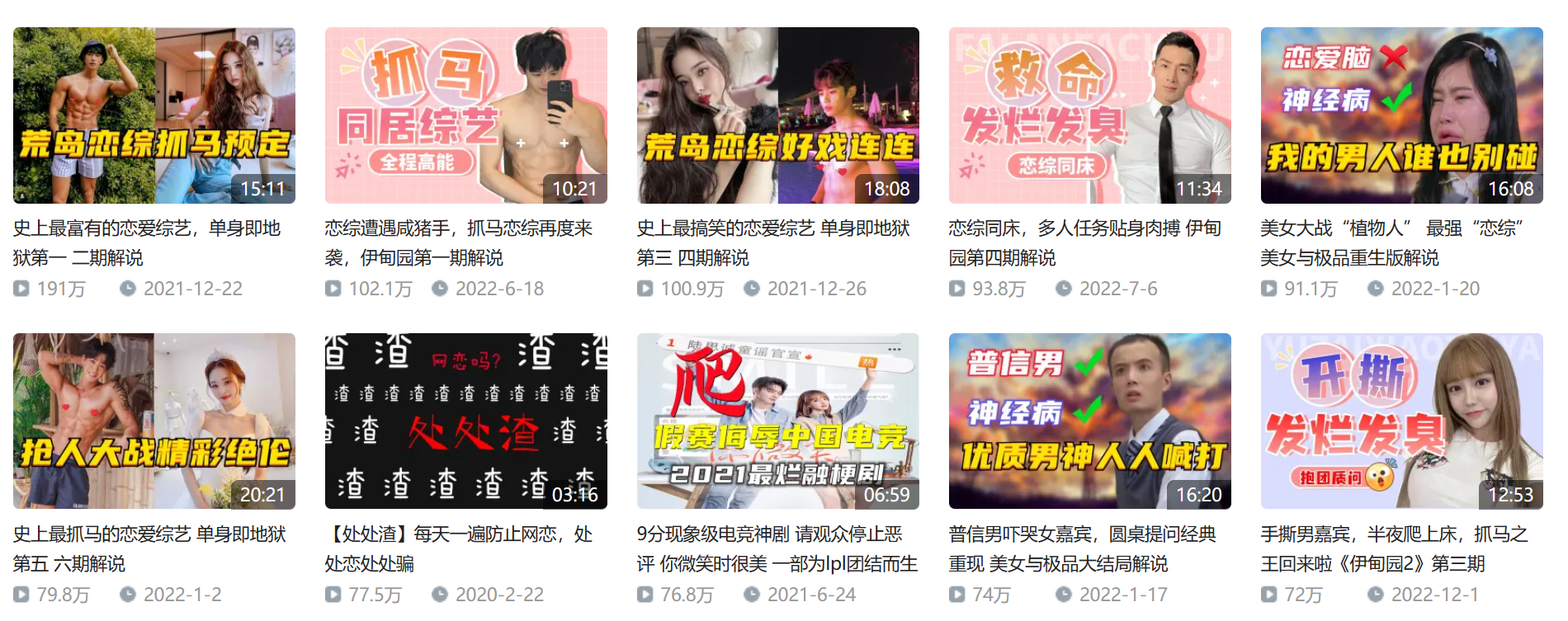Open the 15:11 video 荒岛恋综抓马预定
Image resolution: width=1568 pixels, height=621 pixels.
(x=154, y=115)
